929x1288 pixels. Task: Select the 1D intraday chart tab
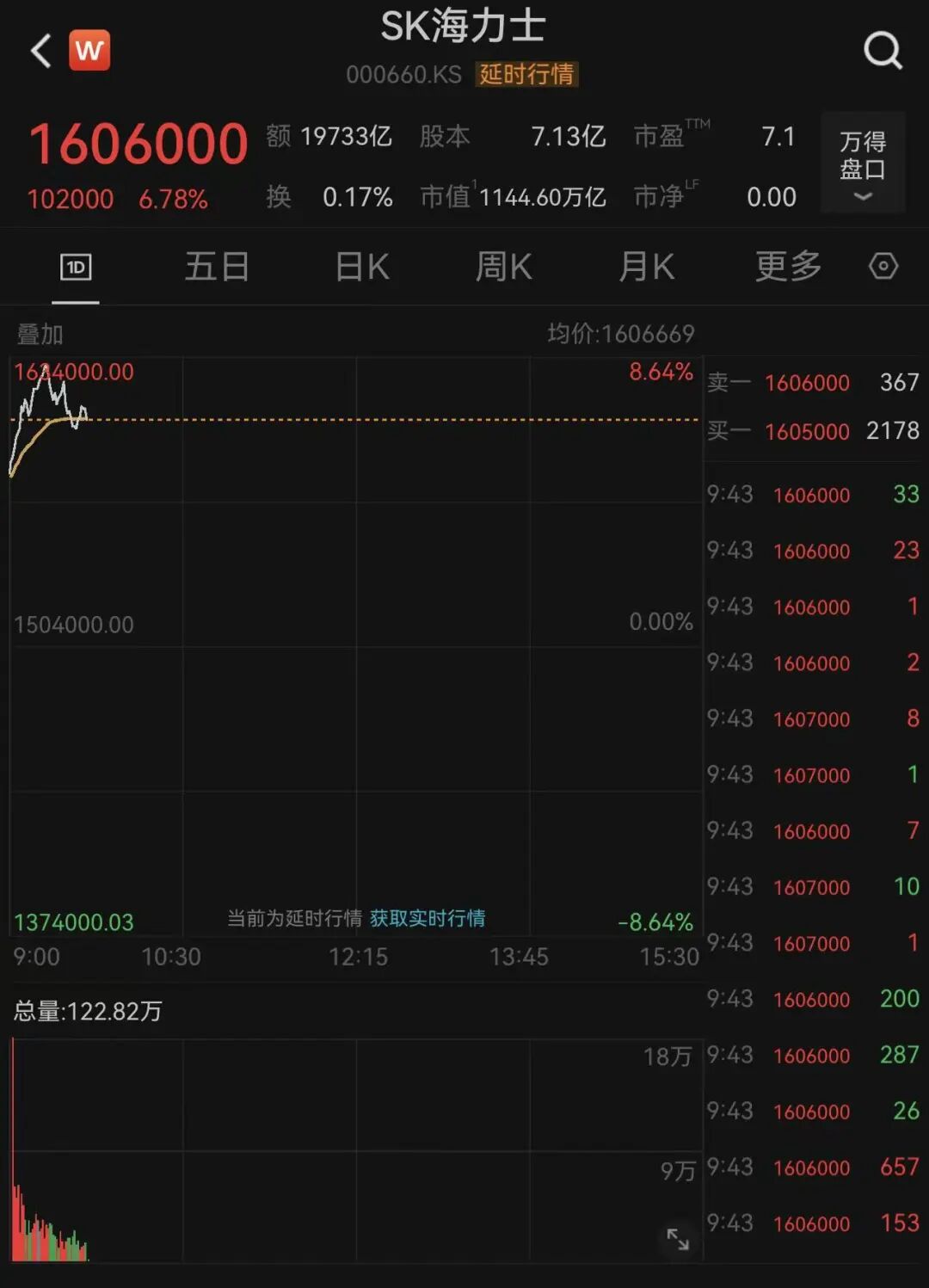tap(76, 268)
